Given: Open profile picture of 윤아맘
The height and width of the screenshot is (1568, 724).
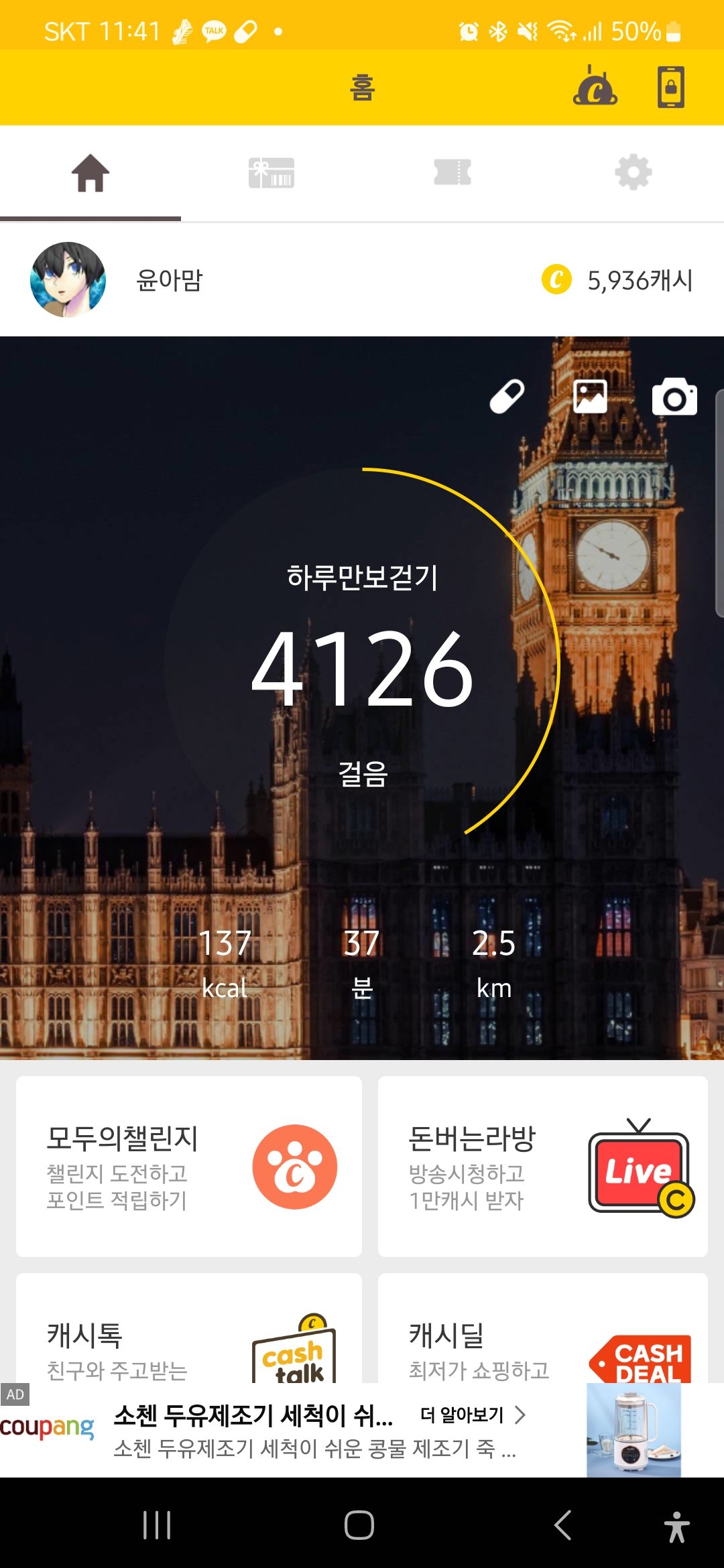Looking at the screenshot, I should (68, 279).
